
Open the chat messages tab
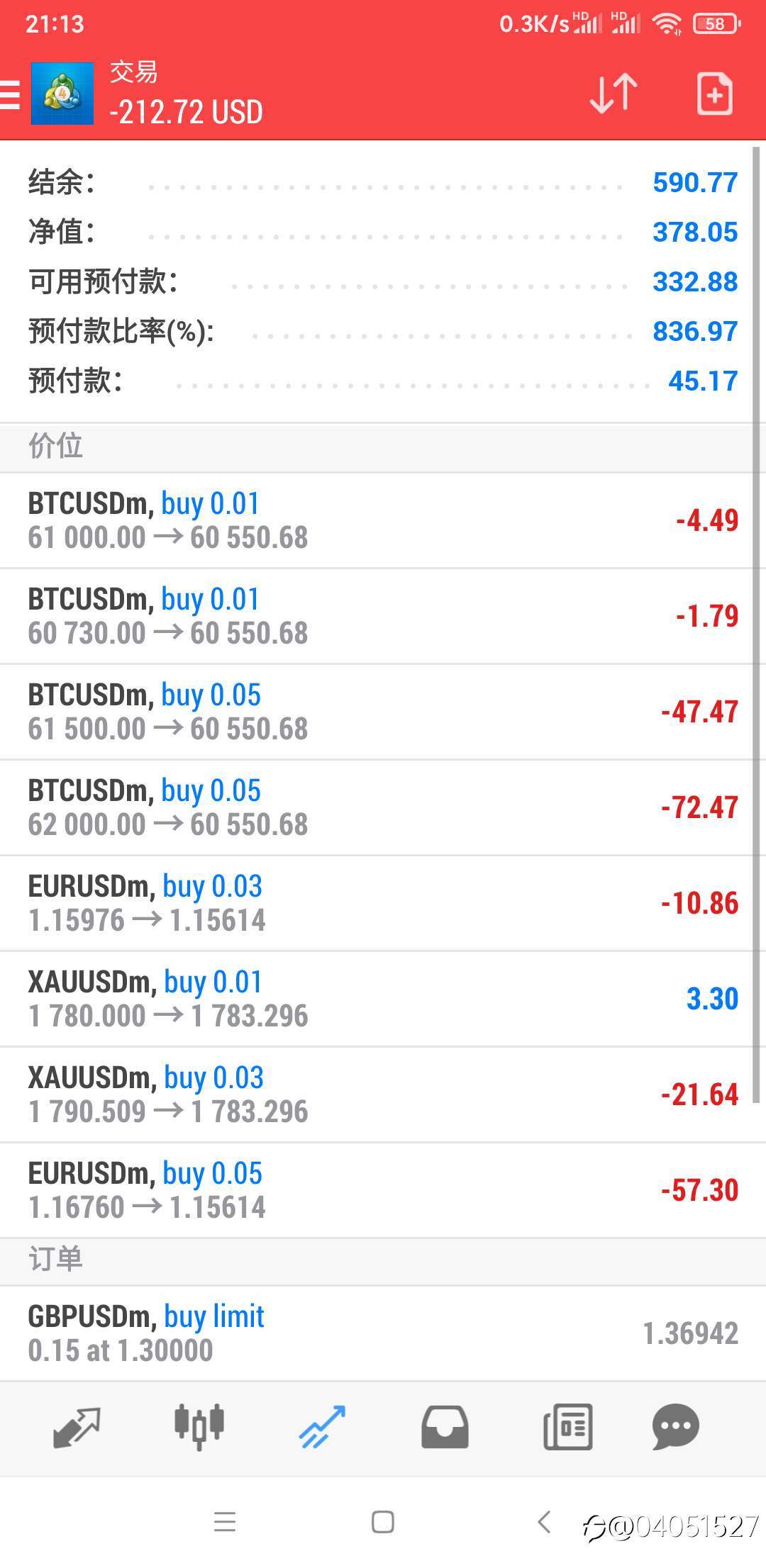click(676, 1426)
